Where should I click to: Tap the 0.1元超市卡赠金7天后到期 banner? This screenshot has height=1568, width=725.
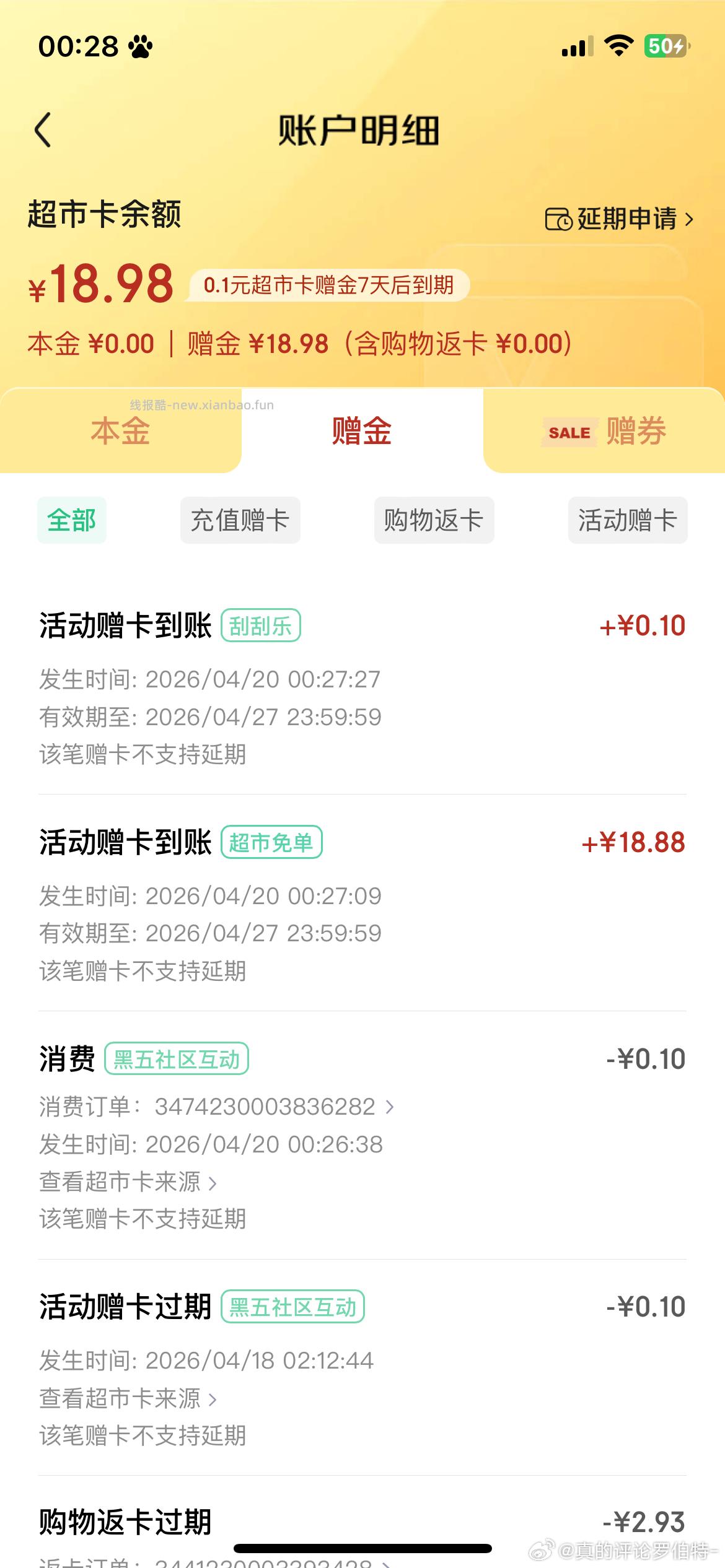pos(329,285)
